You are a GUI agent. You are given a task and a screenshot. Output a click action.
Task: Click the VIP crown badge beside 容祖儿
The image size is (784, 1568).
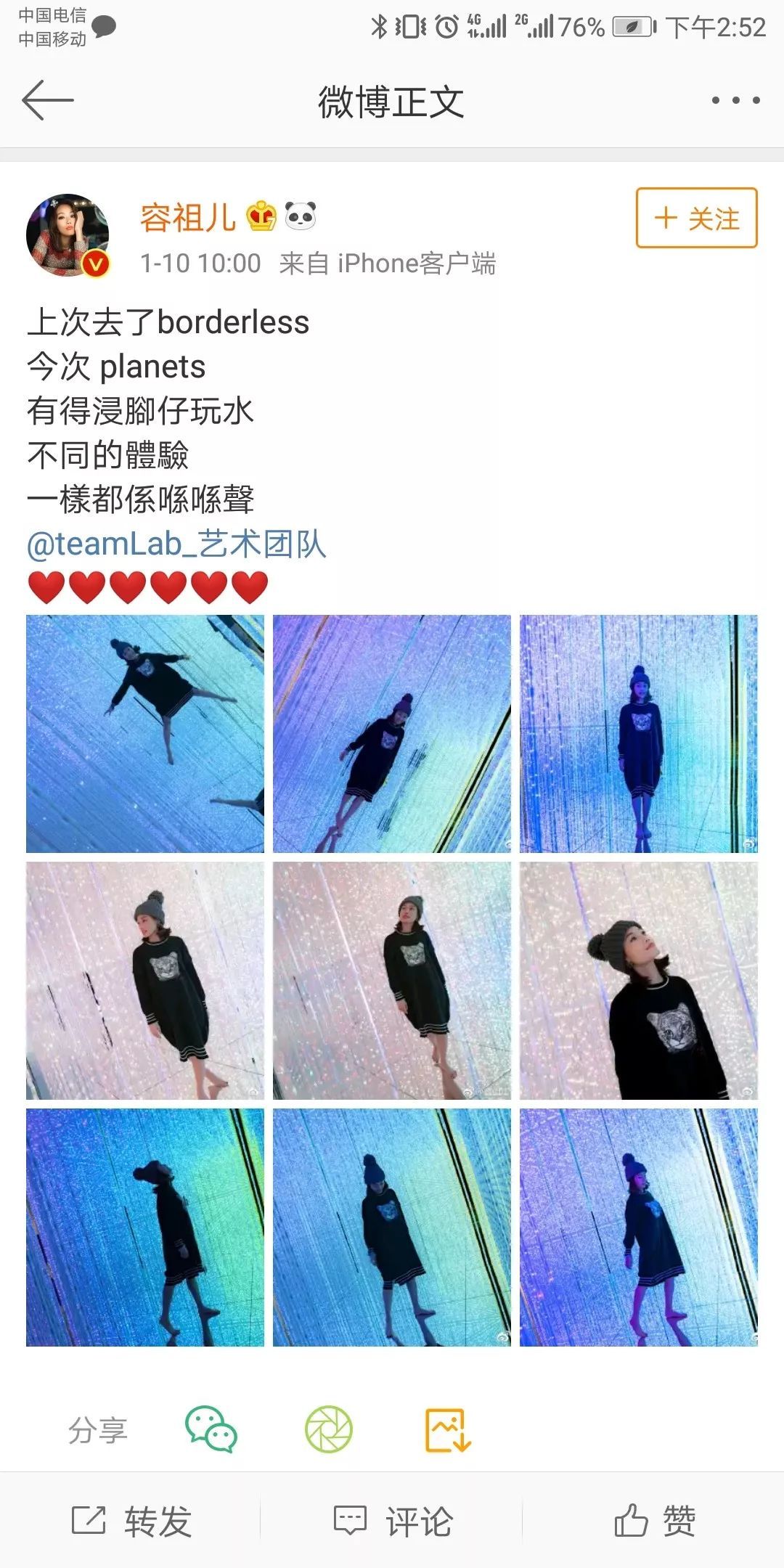[x=258, y=215]
